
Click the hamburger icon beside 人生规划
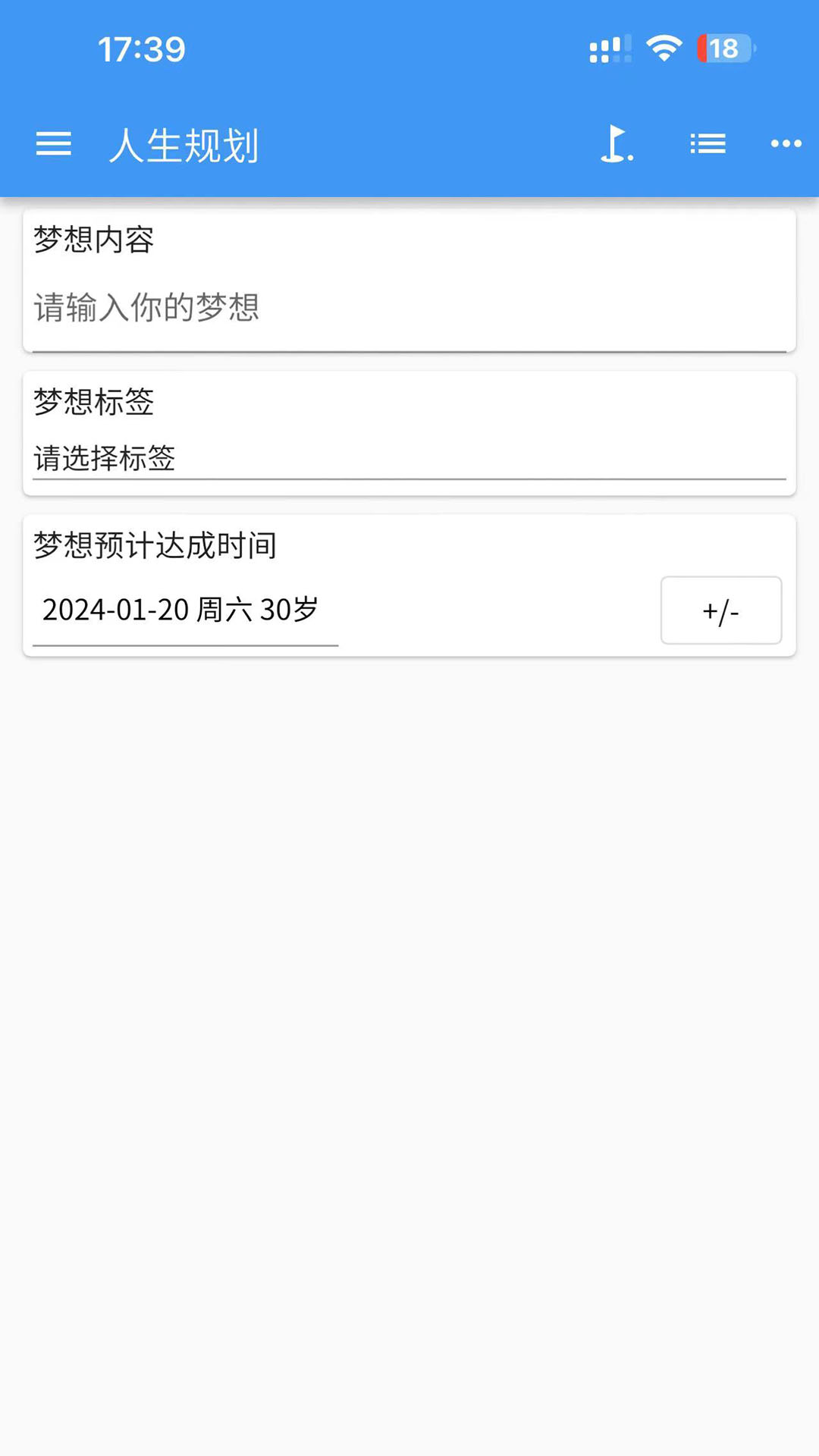pos(53,144)
